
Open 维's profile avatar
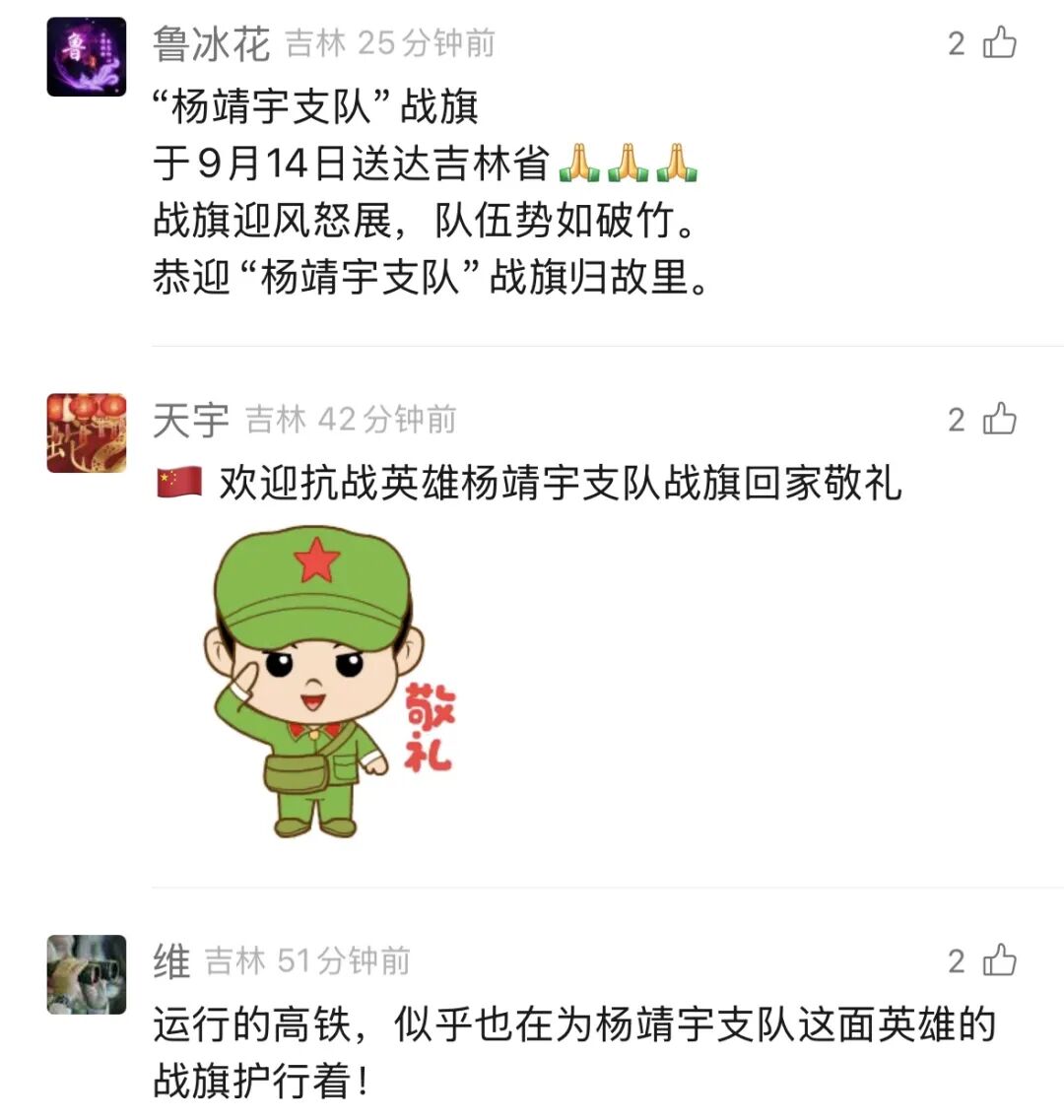point(87,974)
